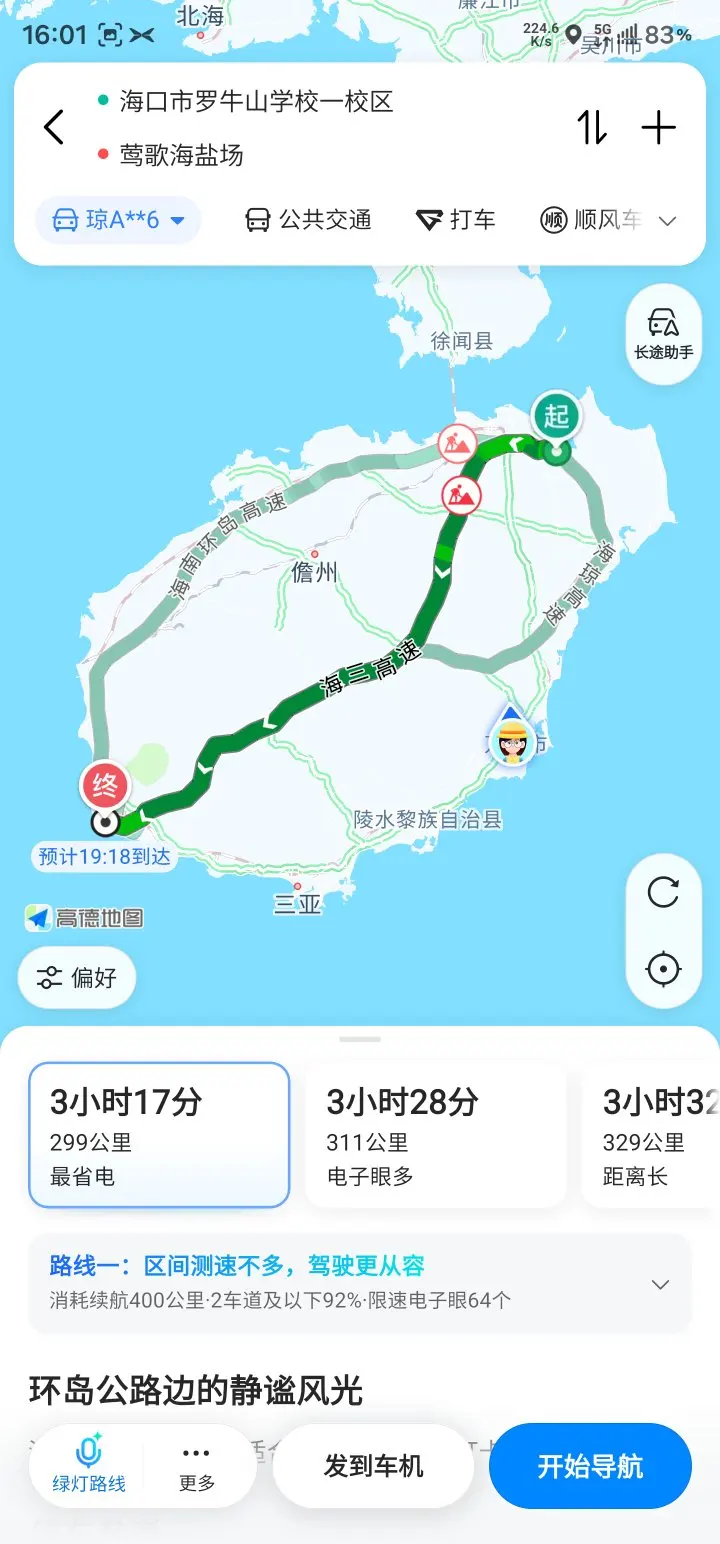The width and height of the screenshot is (720, 1544).
Task: Switch to 公共交通 travel mode
Action: 308,220
